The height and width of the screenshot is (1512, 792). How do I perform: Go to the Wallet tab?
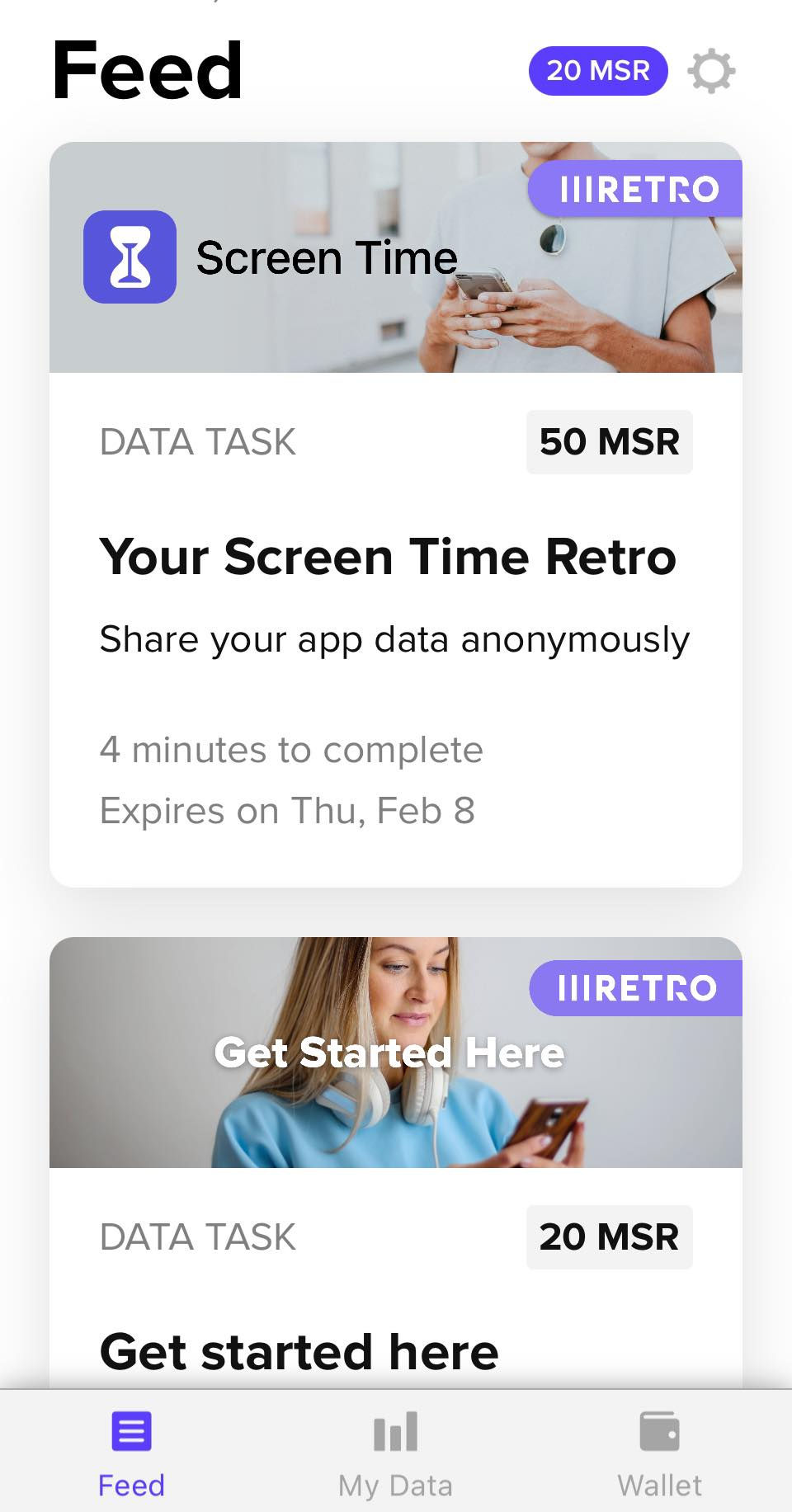click(x=659, y=1455)
